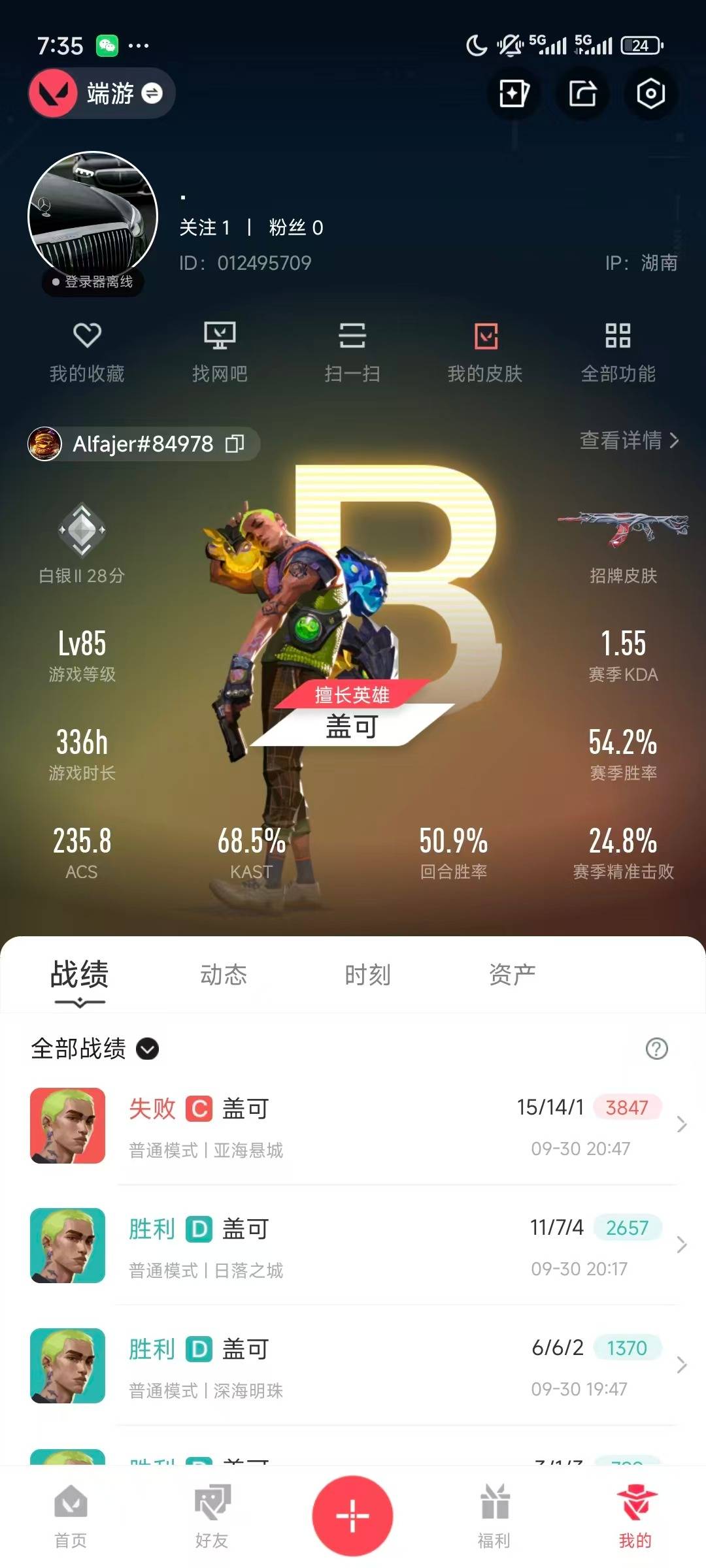Open the 失败 match on 亚海悬城
This screenshot has width=706, height=1568.
click(353, 1126)
